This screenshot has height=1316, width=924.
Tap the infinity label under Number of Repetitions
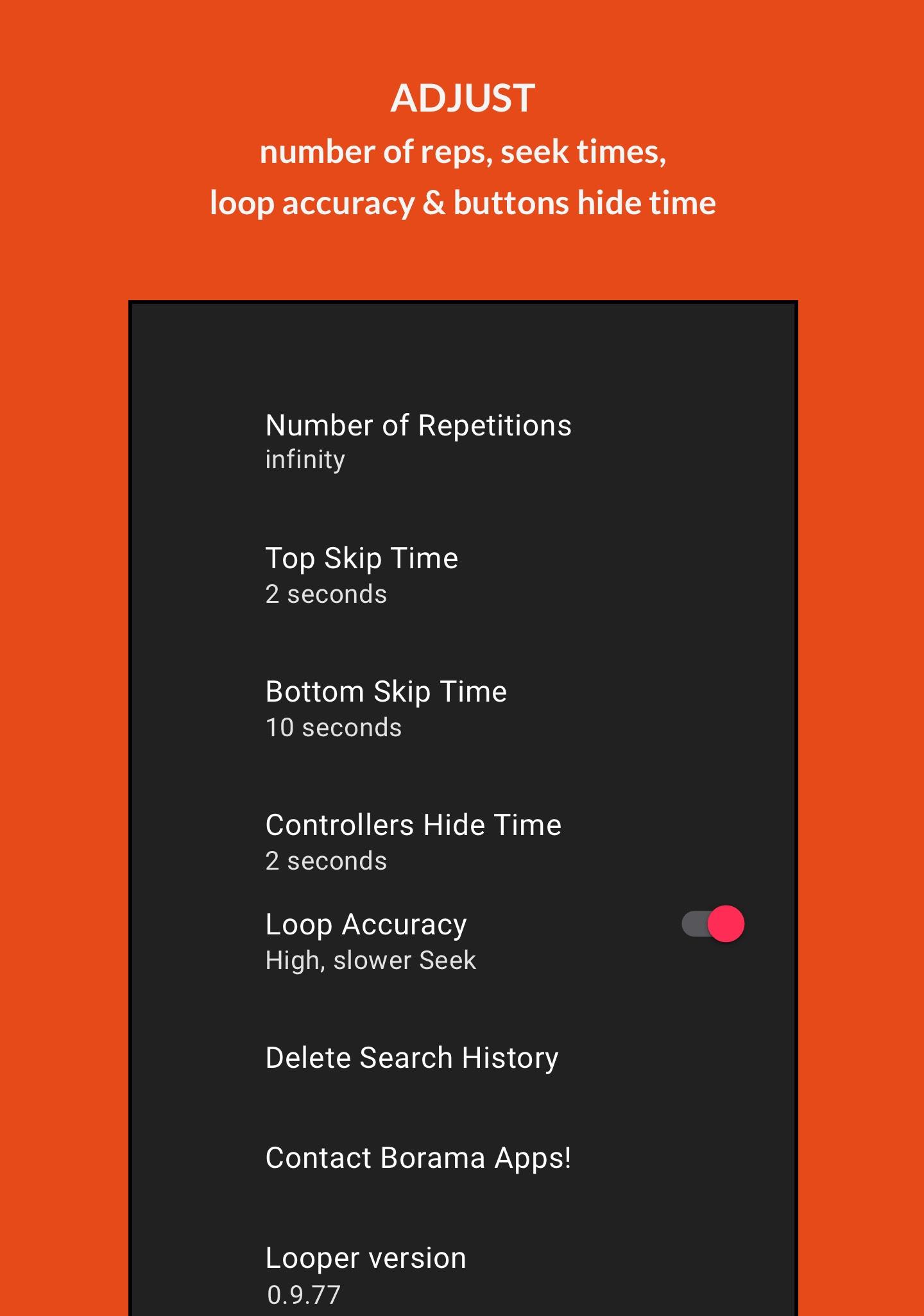click(x=305, y=459)
